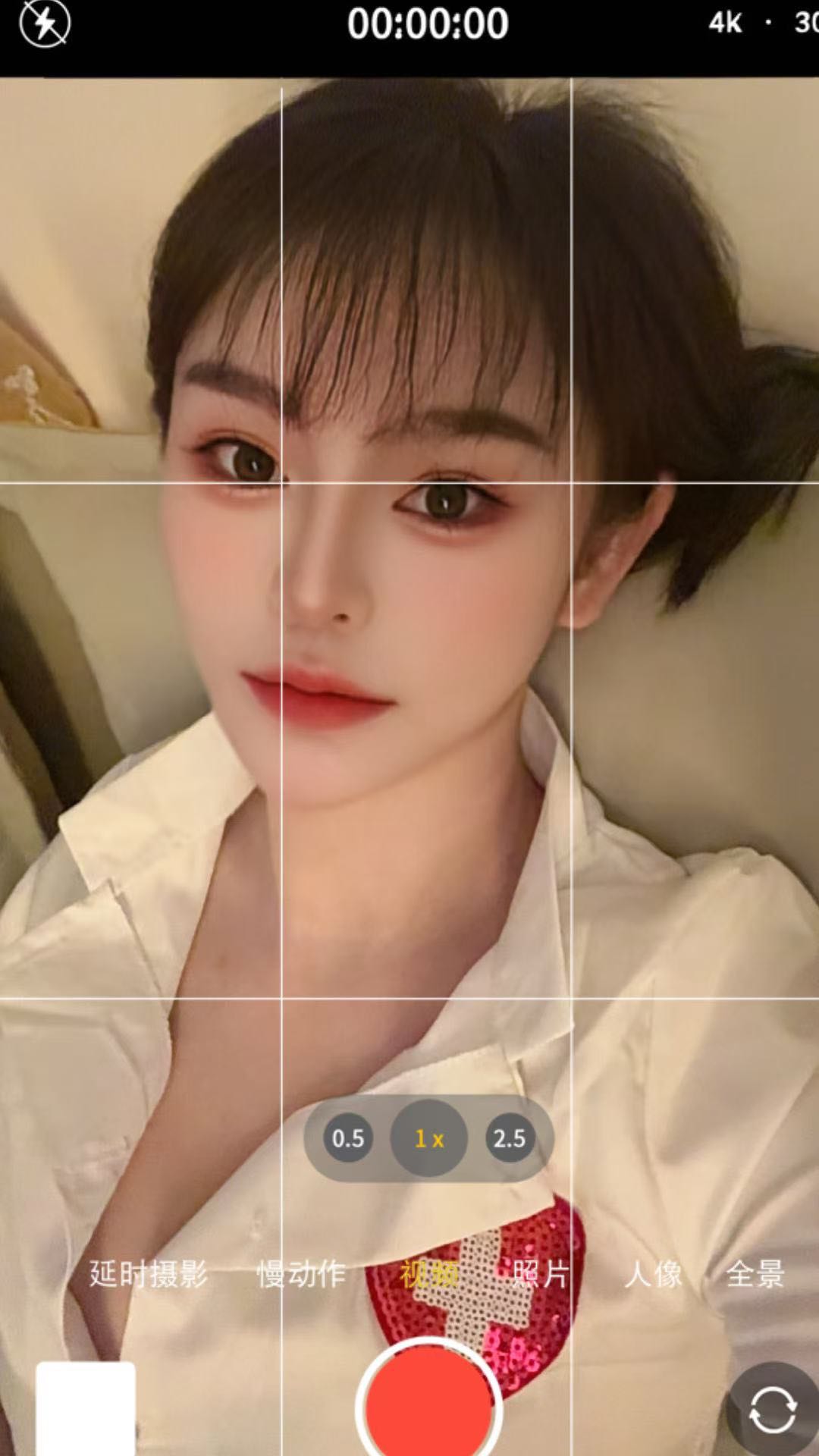Select the 0.5 zoom level
Viewport: 819px width, 1456px height.
[x=348, y=1138]
